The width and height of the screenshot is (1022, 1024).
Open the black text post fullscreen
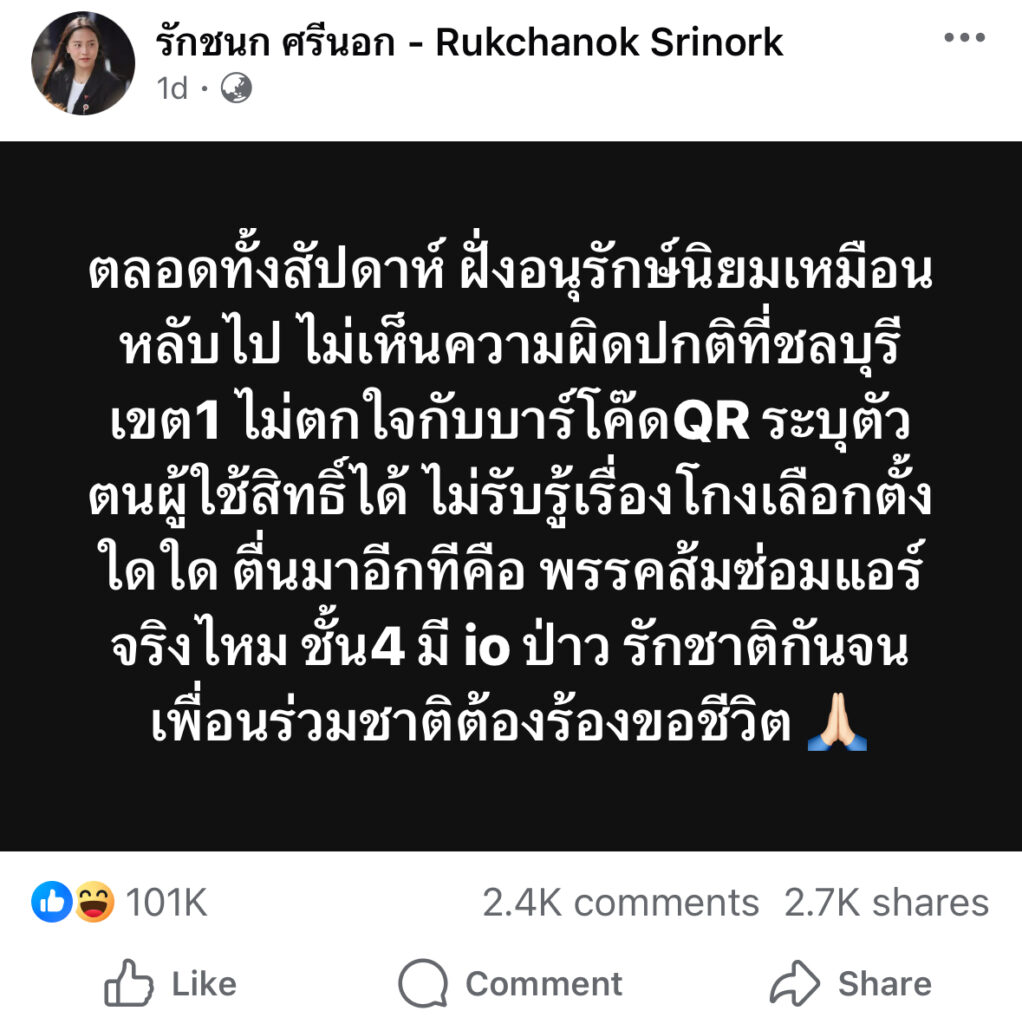pos(511,495)
